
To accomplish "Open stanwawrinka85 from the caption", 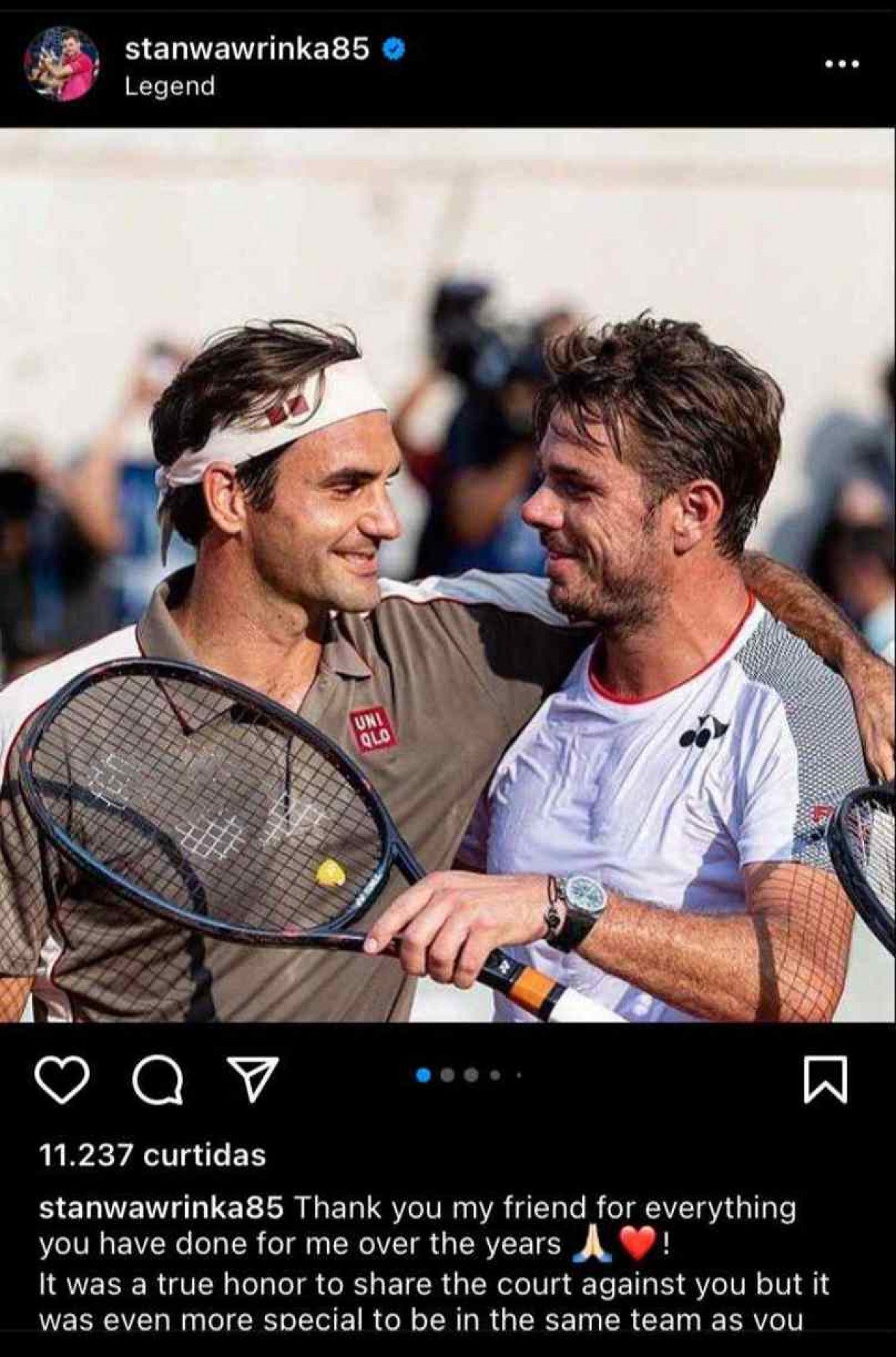I will pos(160,1208).
